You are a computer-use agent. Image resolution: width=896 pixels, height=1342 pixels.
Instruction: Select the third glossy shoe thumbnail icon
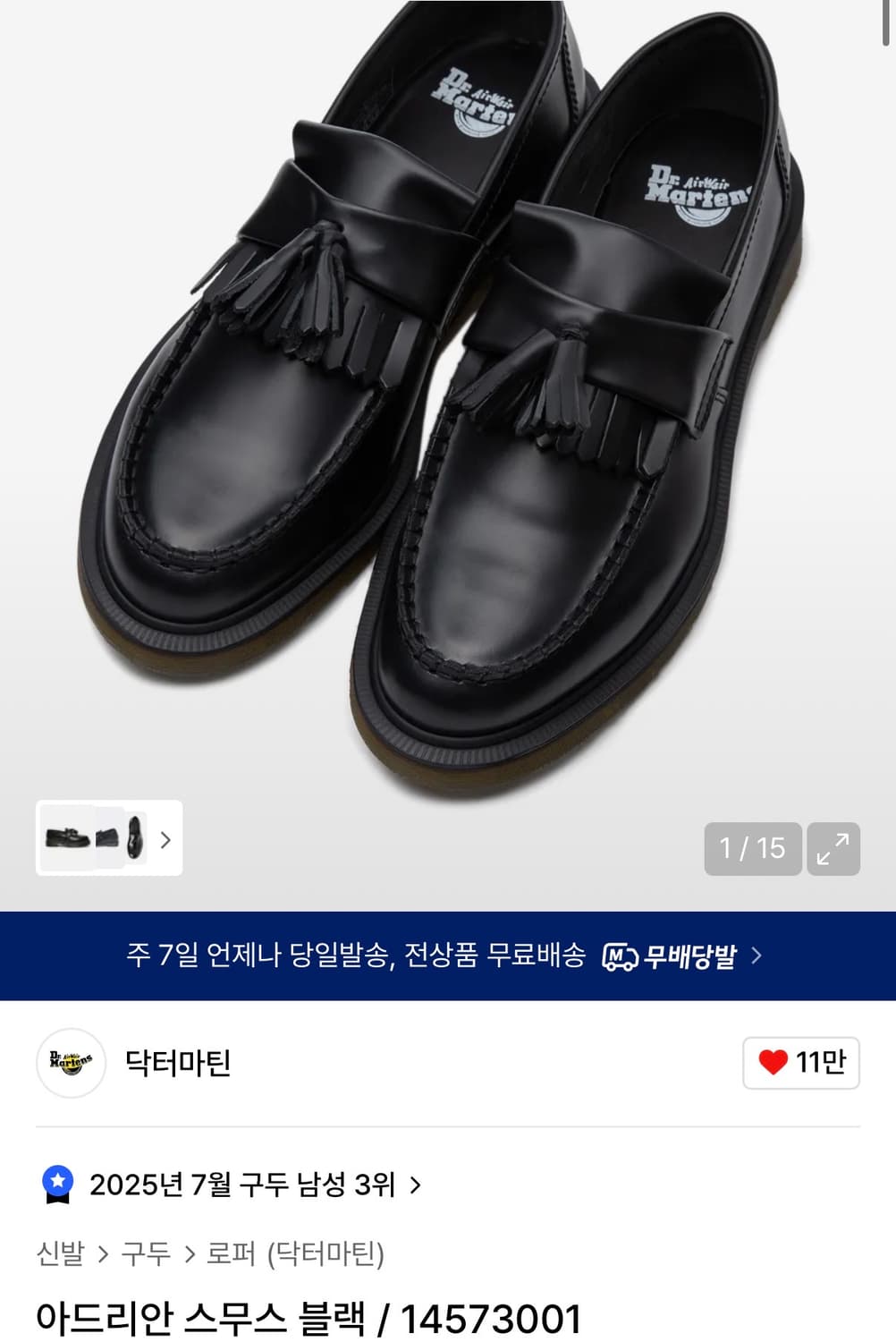(134, 839)
